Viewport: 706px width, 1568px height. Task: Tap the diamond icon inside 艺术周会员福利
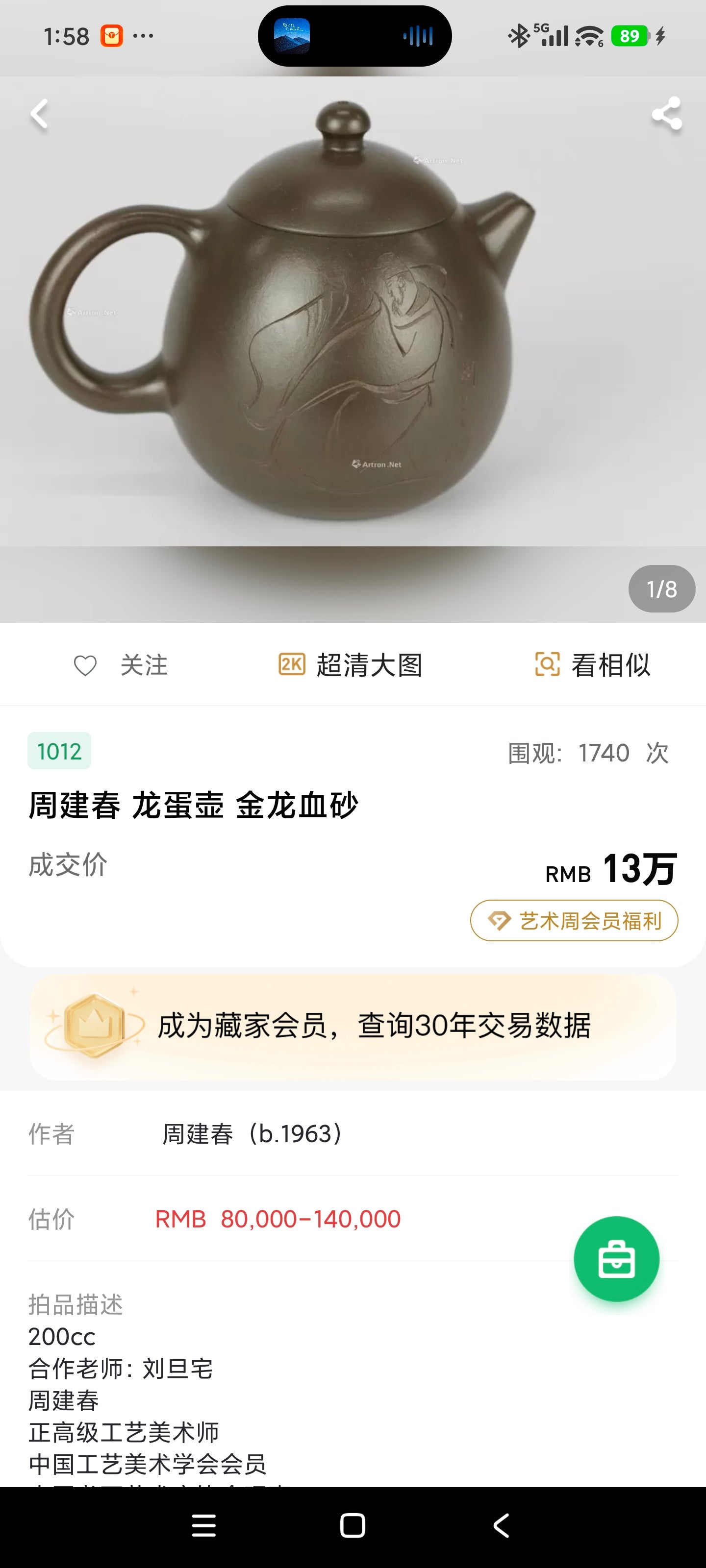click(501, 921)
